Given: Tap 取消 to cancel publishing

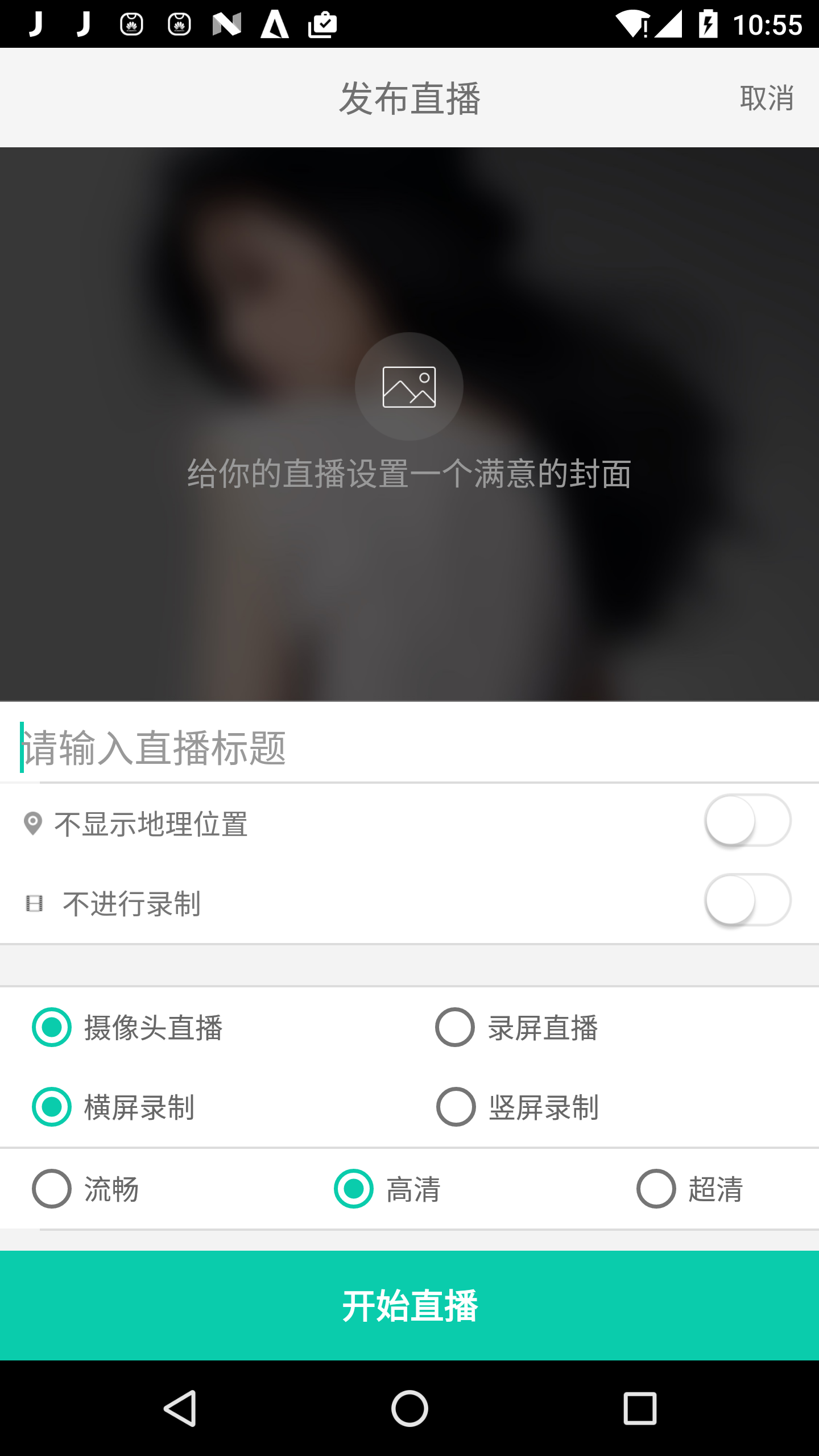Looking at the screenshot, I should click(766, 98).
